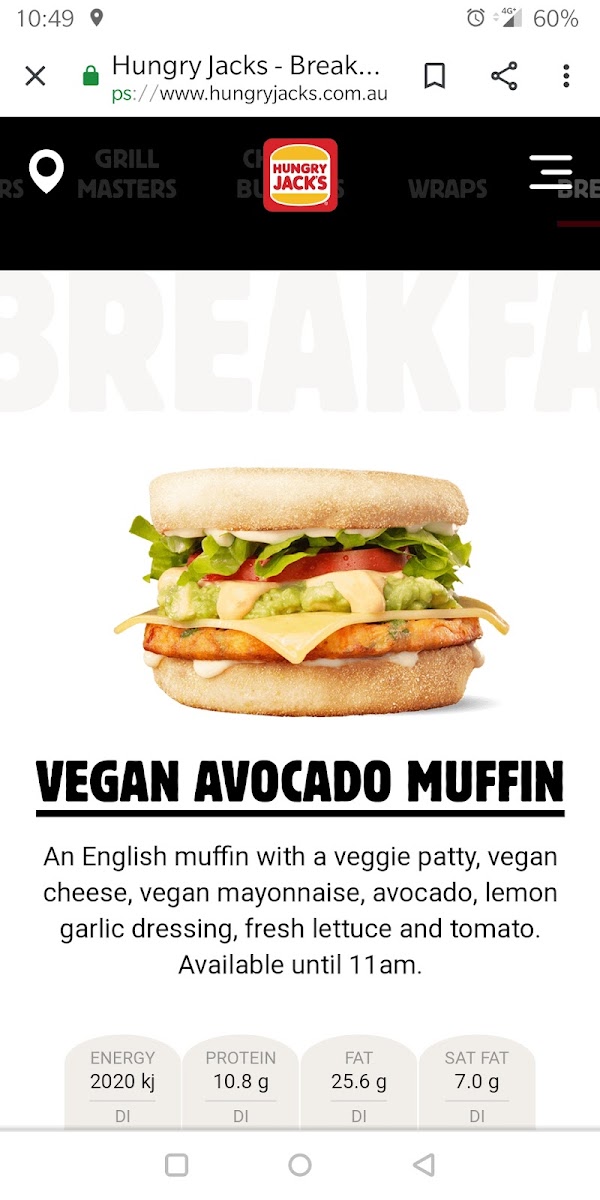This screenshot has height=1200, width=600.
Task: Share this page link
Action: coord(504,76)
